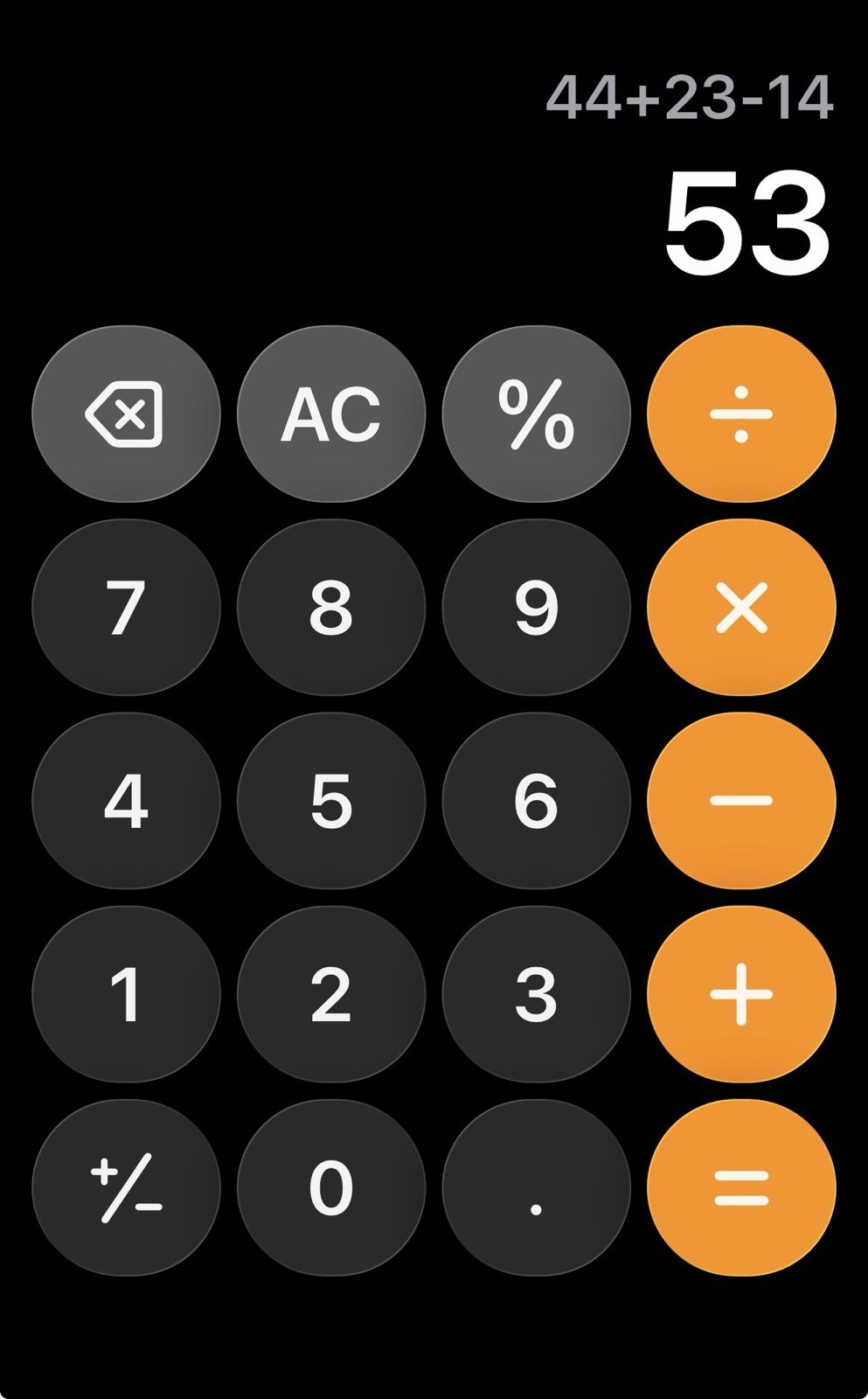Hit the equals button
This screenshot has height=1399, width=868.
click(741, 1188)
